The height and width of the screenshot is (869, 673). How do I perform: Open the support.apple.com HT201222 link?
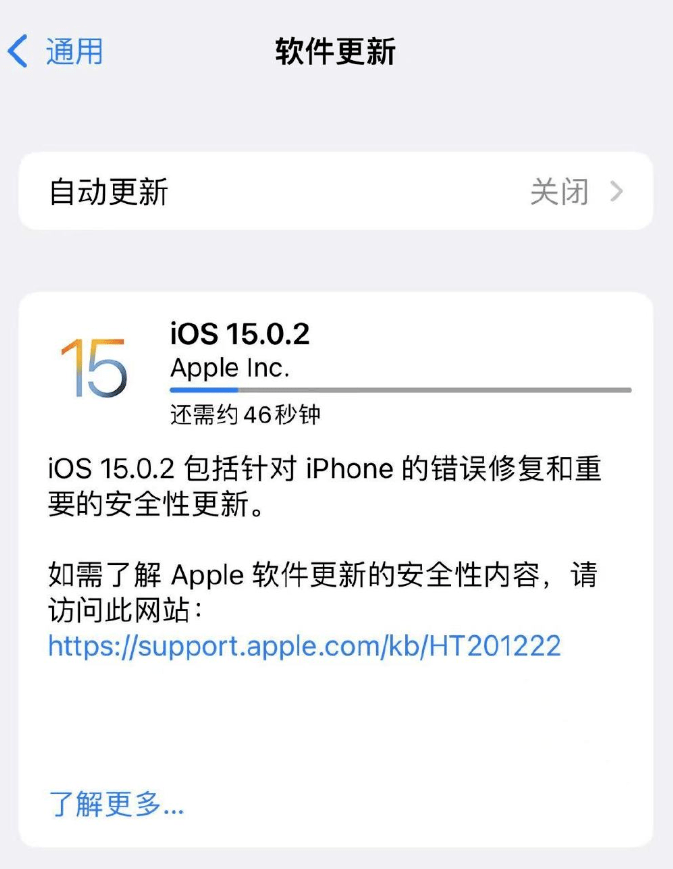point(304,646)
